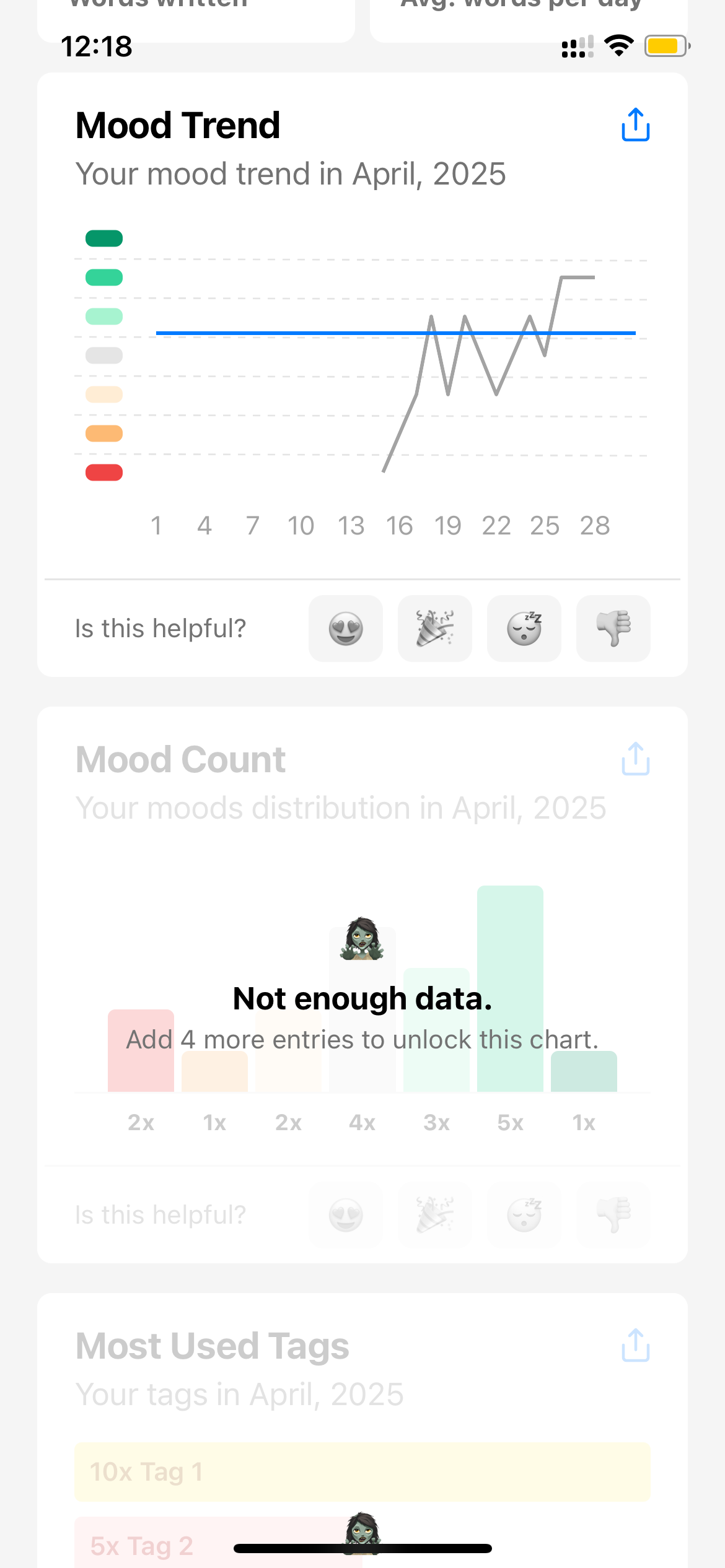Rate Mood Trend with heart-eyes emoji
The image size is (725, 1568).
click(346, 629)
